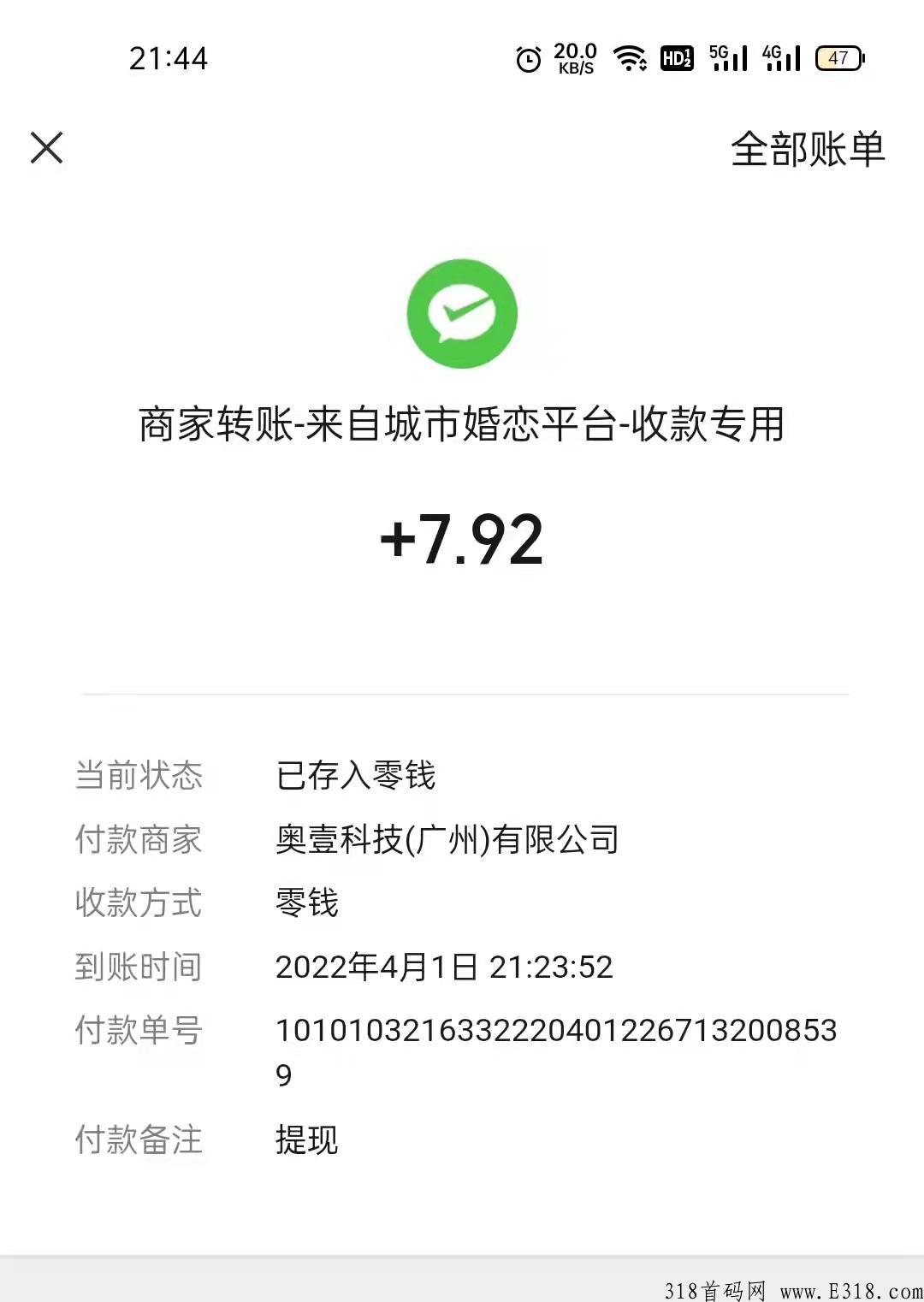Click the WiFi icon in the status bar
This screenshot has width=924, height=1302.
pyautogui.click(x=629, y=58)
